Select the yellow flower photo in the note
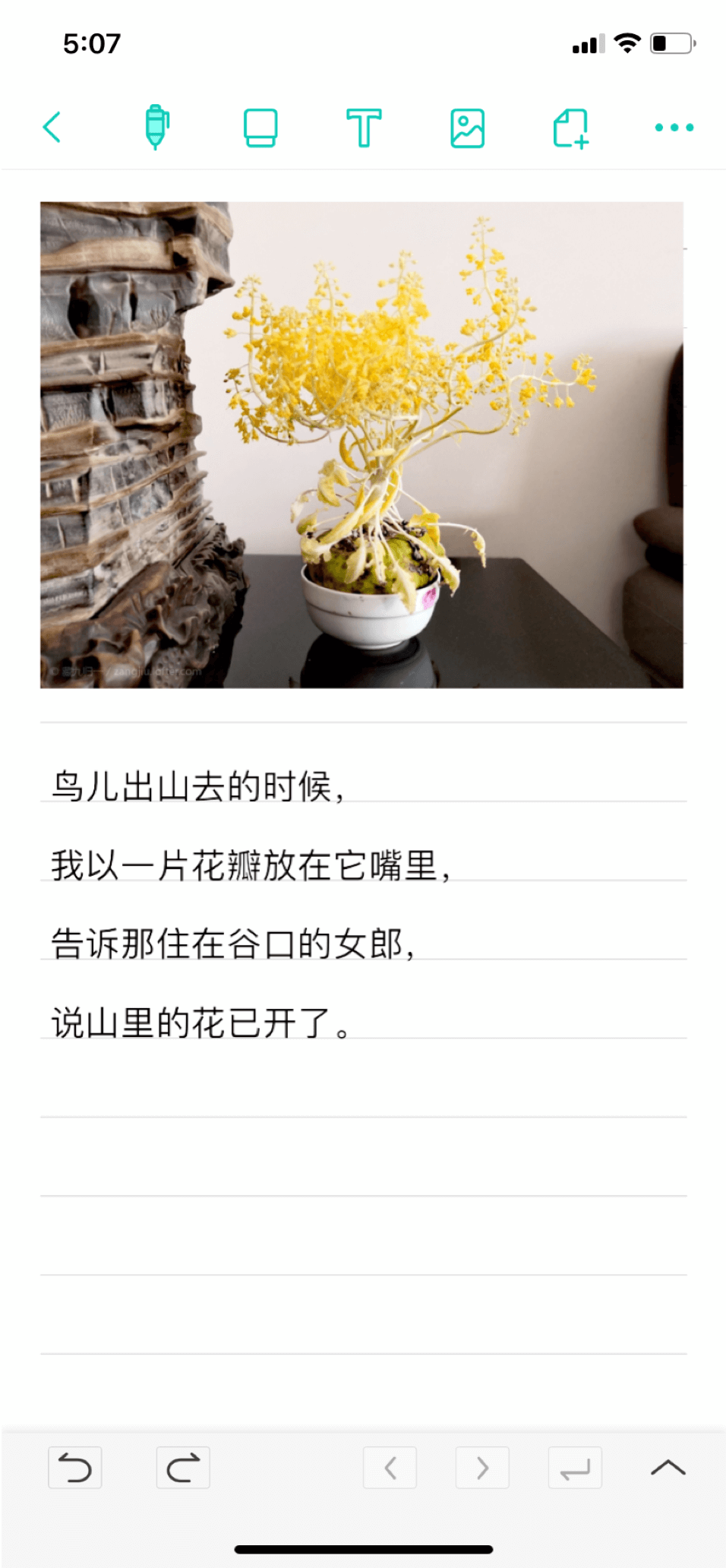The height and width of the screenshot is (1568, 726). pos(361,444)
